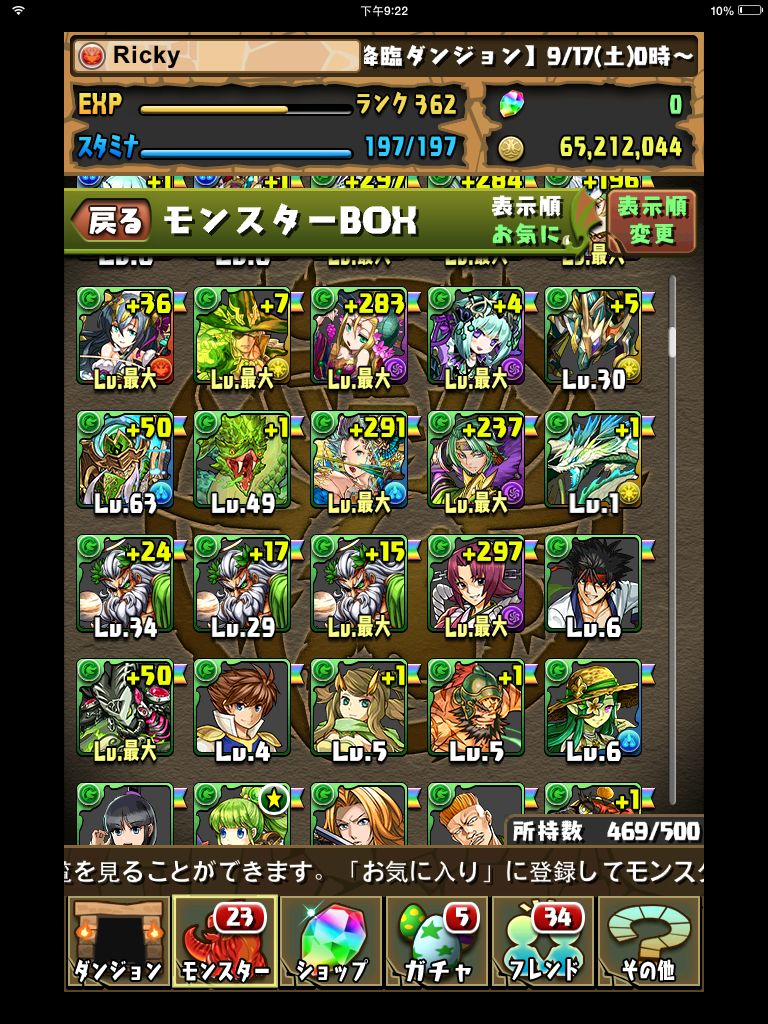
Task: Open the フレンド tab
Action: pyautogui.click(x=543, y=941)
